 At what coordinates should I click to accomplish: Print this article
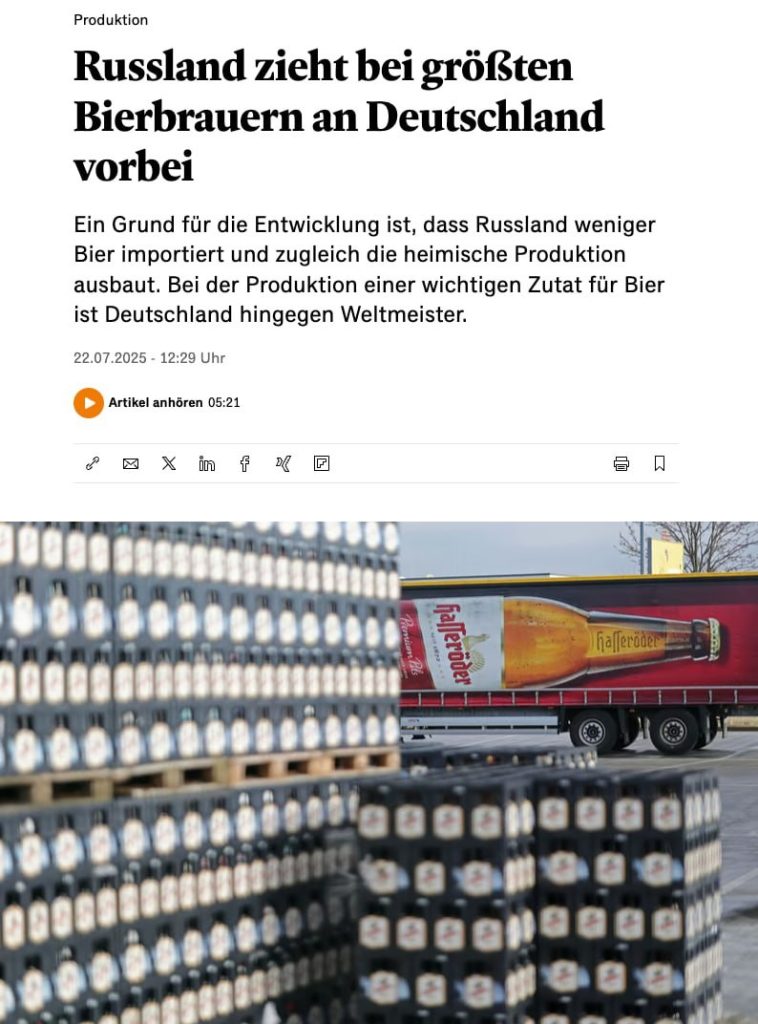coord(621,463)
